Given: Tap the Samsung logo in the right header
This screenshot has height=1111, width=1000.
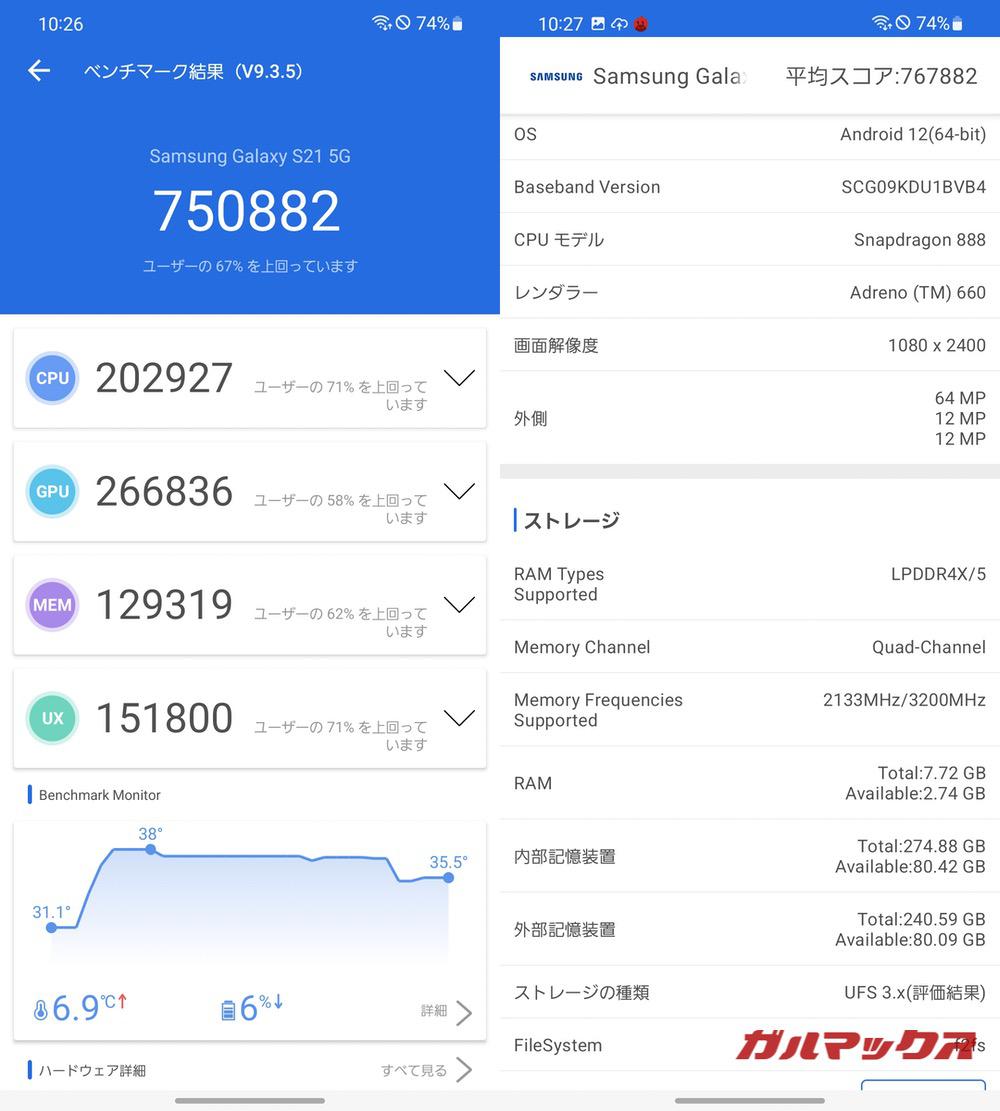Looking at the screenshot, I should click(x=555, y=76).
